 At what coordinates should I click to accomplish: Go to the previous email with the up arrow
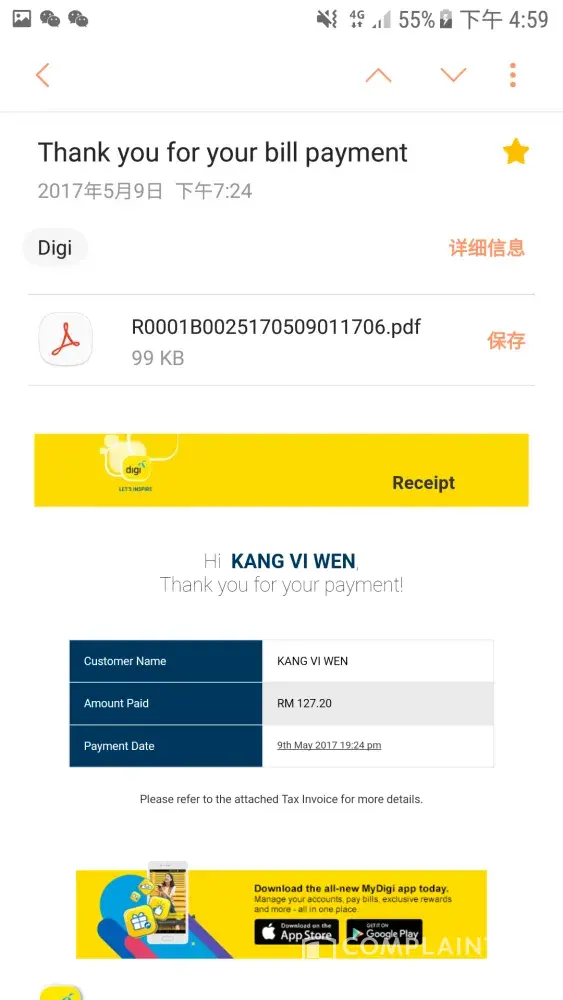(378, 75)
